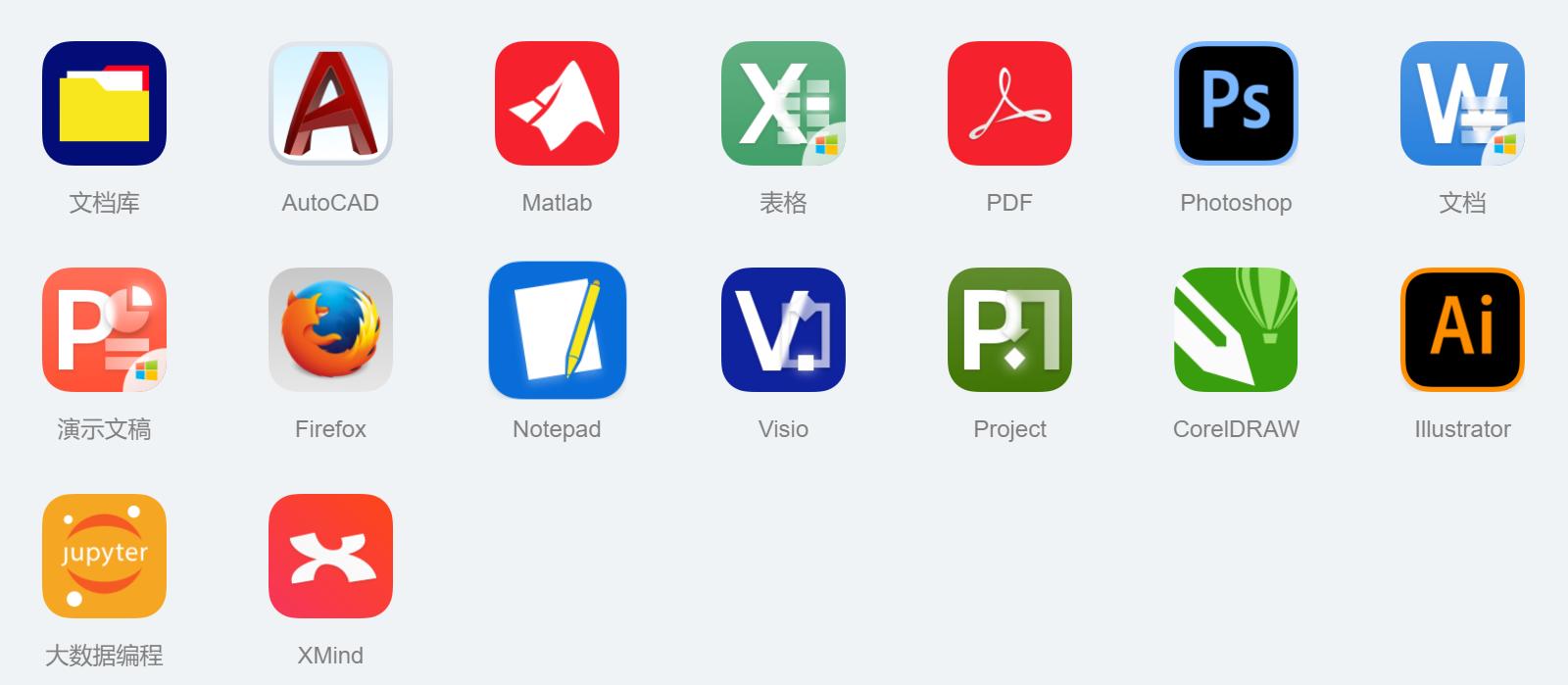Open the PDF app

(1009, 104)
